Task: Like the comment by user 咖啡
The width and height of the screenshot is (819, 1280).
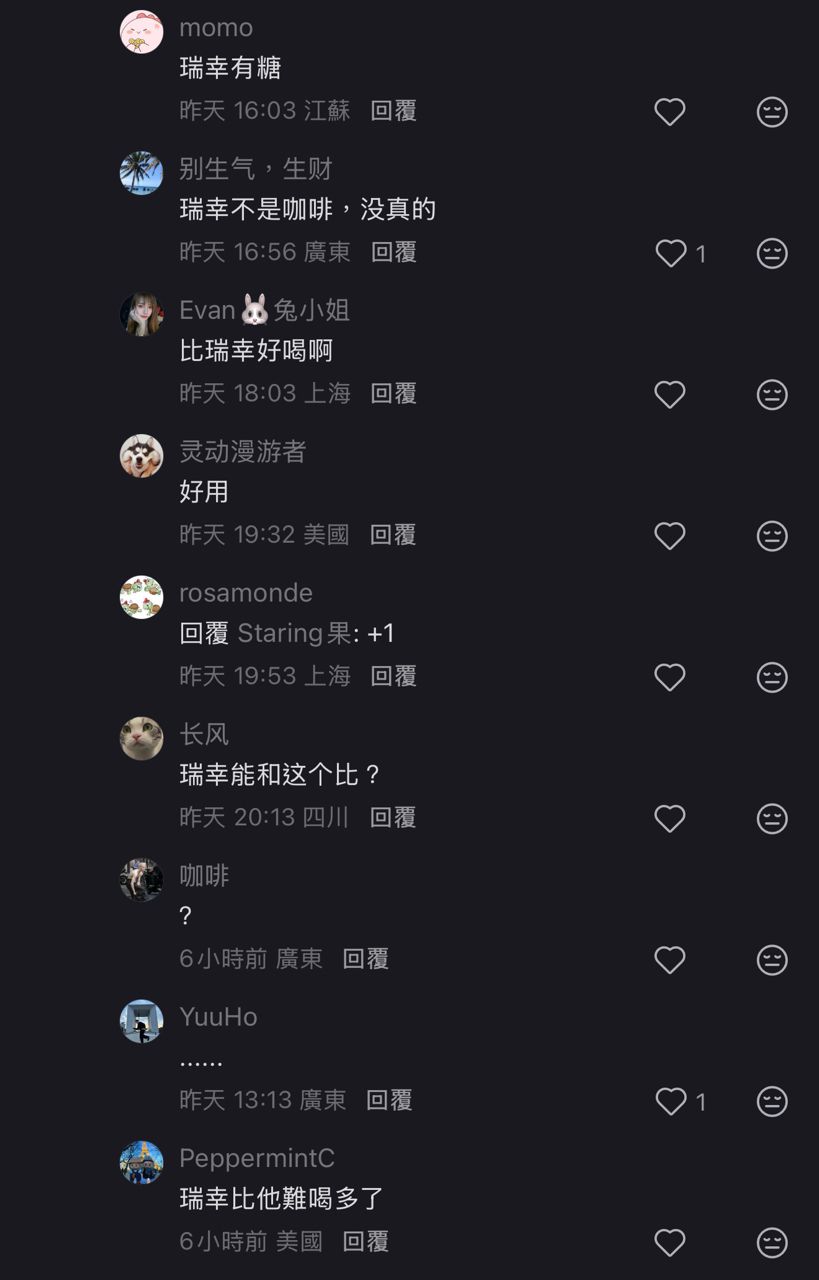Action: [669, 960]
